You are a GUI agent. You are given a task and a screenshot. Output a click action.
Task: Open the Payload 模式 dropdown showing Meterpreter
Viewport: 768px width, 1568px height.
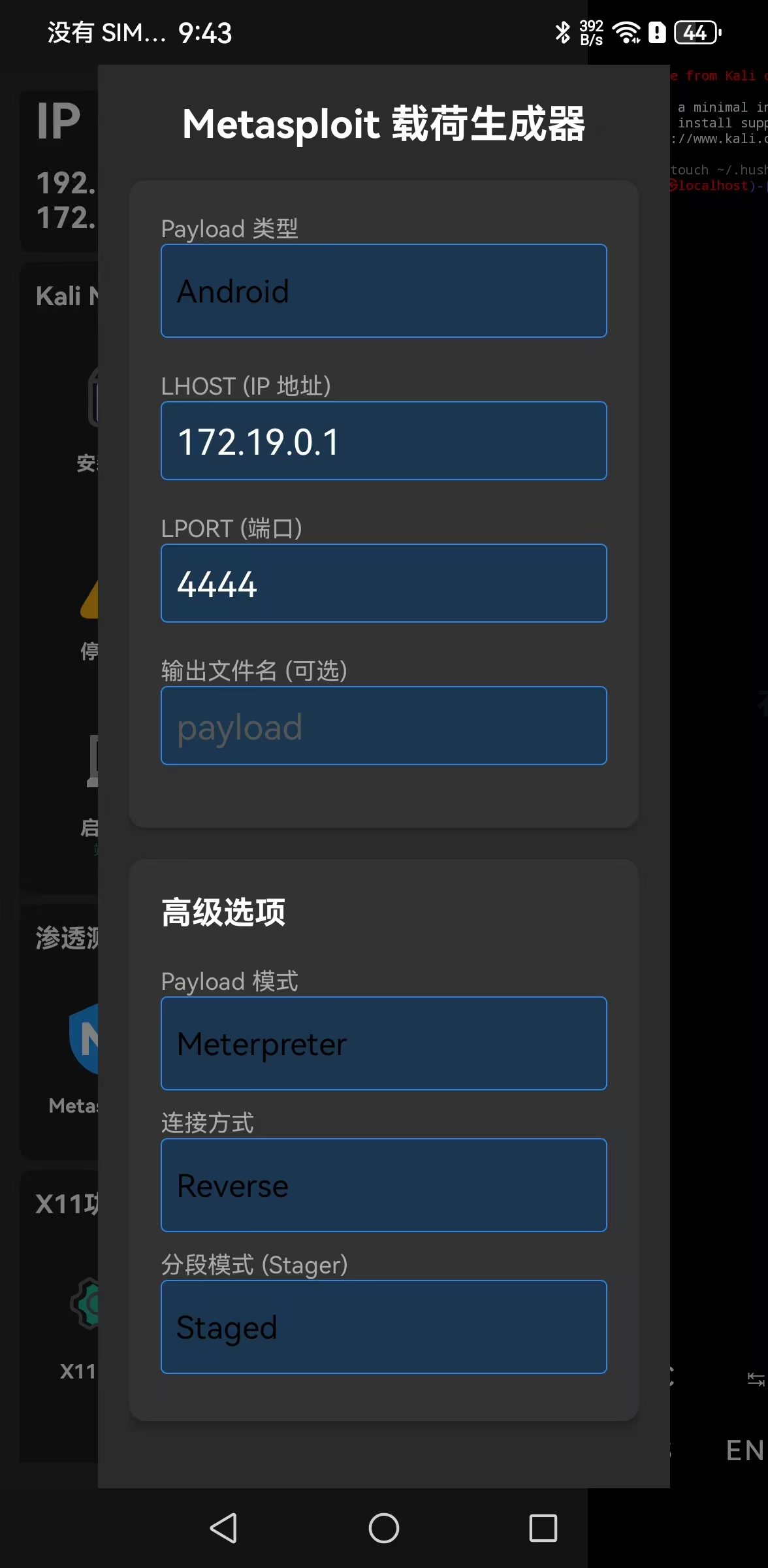coord(383,1043)
